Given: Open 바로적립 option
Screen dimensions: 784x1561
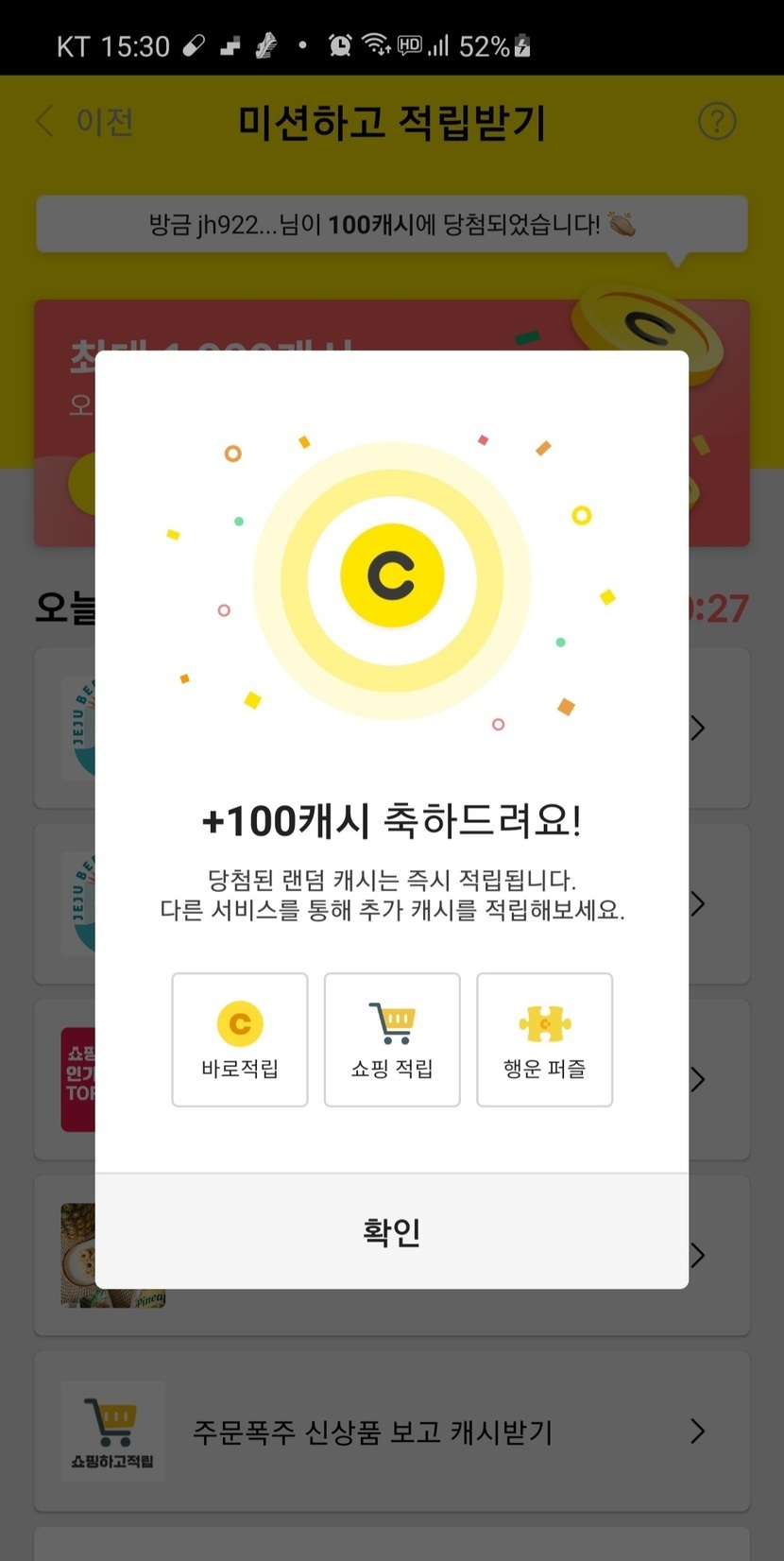Looking at the screenshot, I should [x=240, y=1039].
